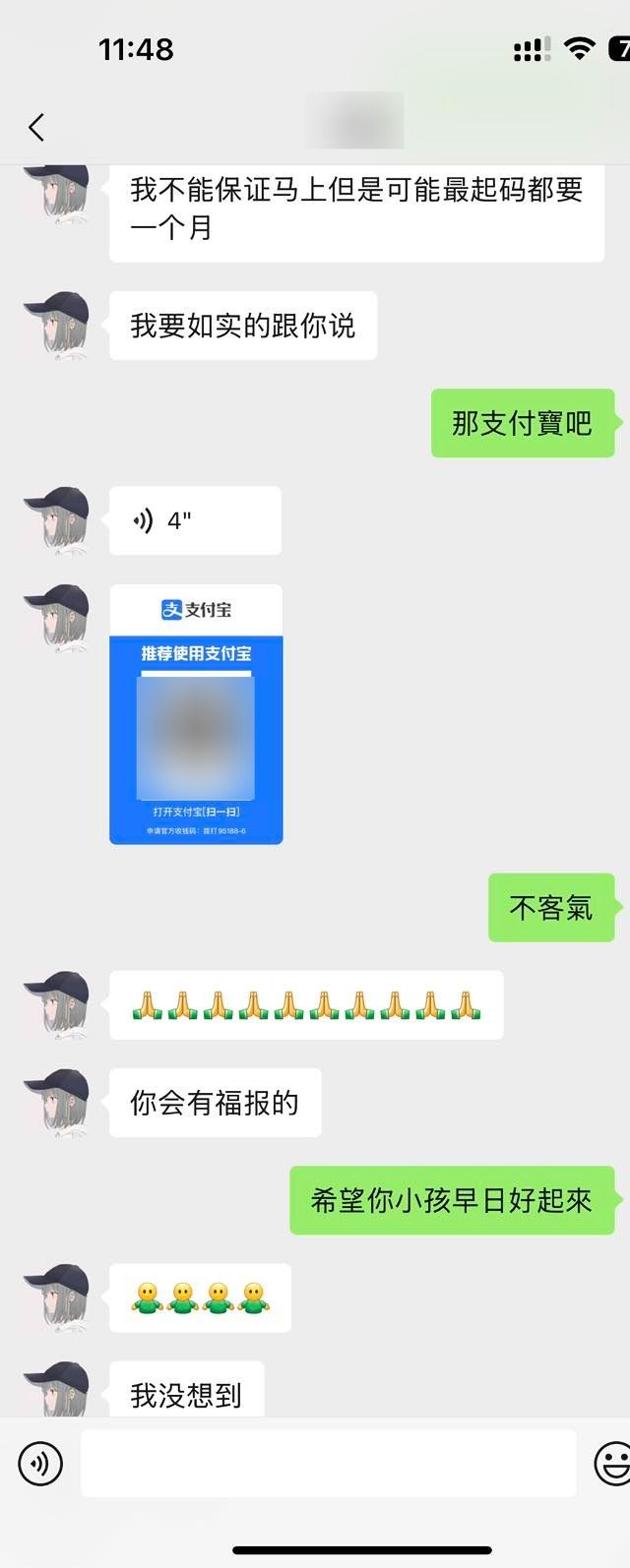Open the emoji sticker panel

(612, 1464)
